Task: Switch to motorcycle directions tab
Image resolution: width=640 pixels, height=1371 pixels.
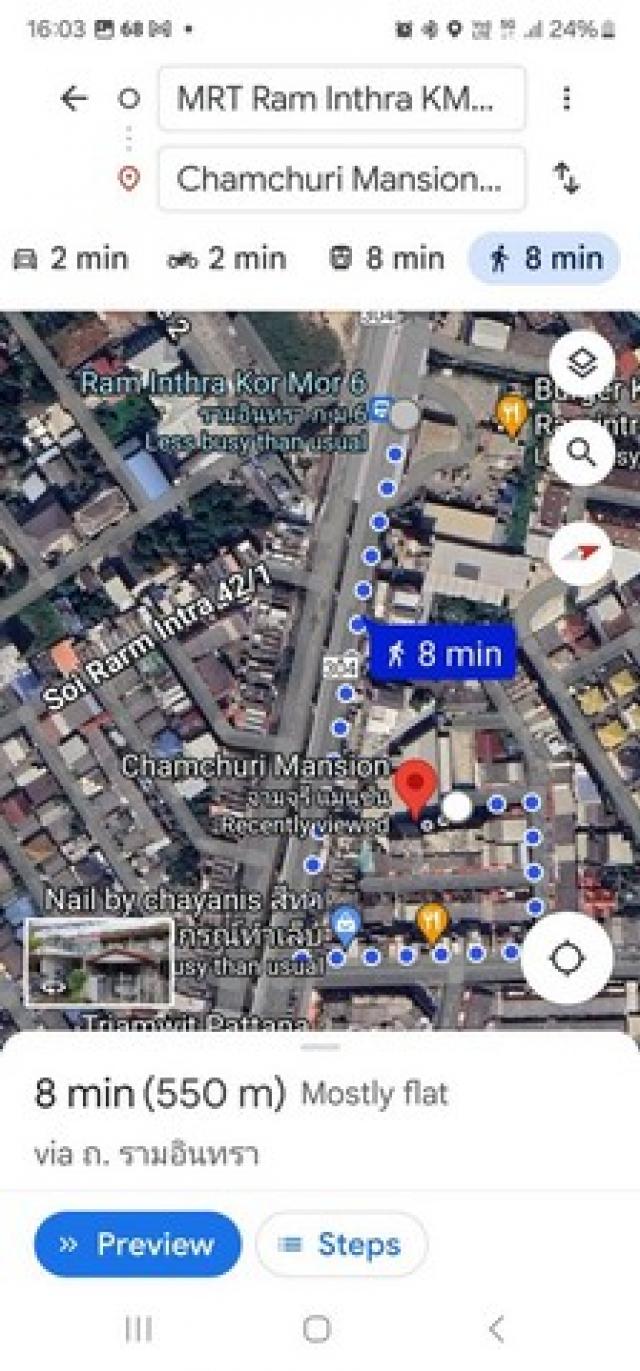Action: coord(227,259)
